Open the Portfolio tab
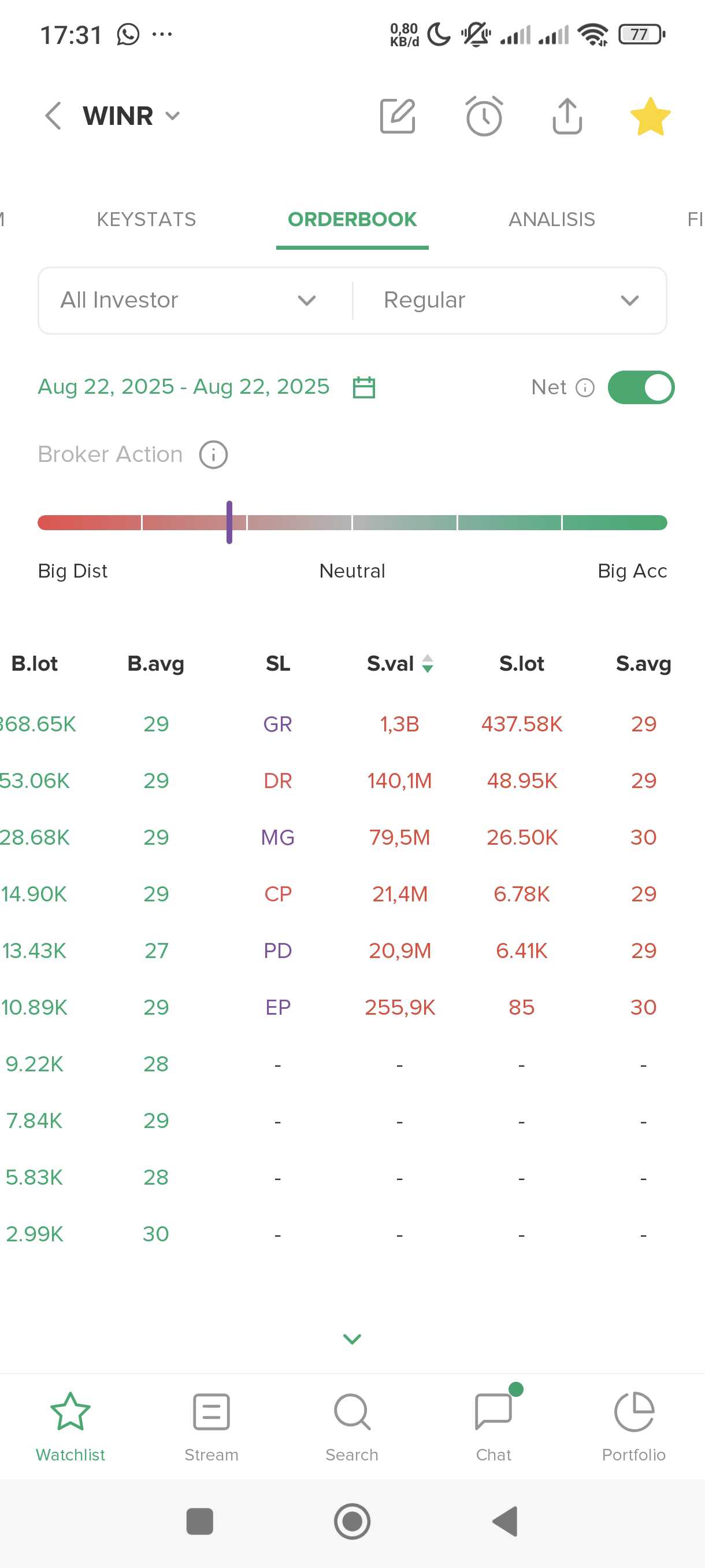This screenshot has height=1568, width=705. [634, 1428]
